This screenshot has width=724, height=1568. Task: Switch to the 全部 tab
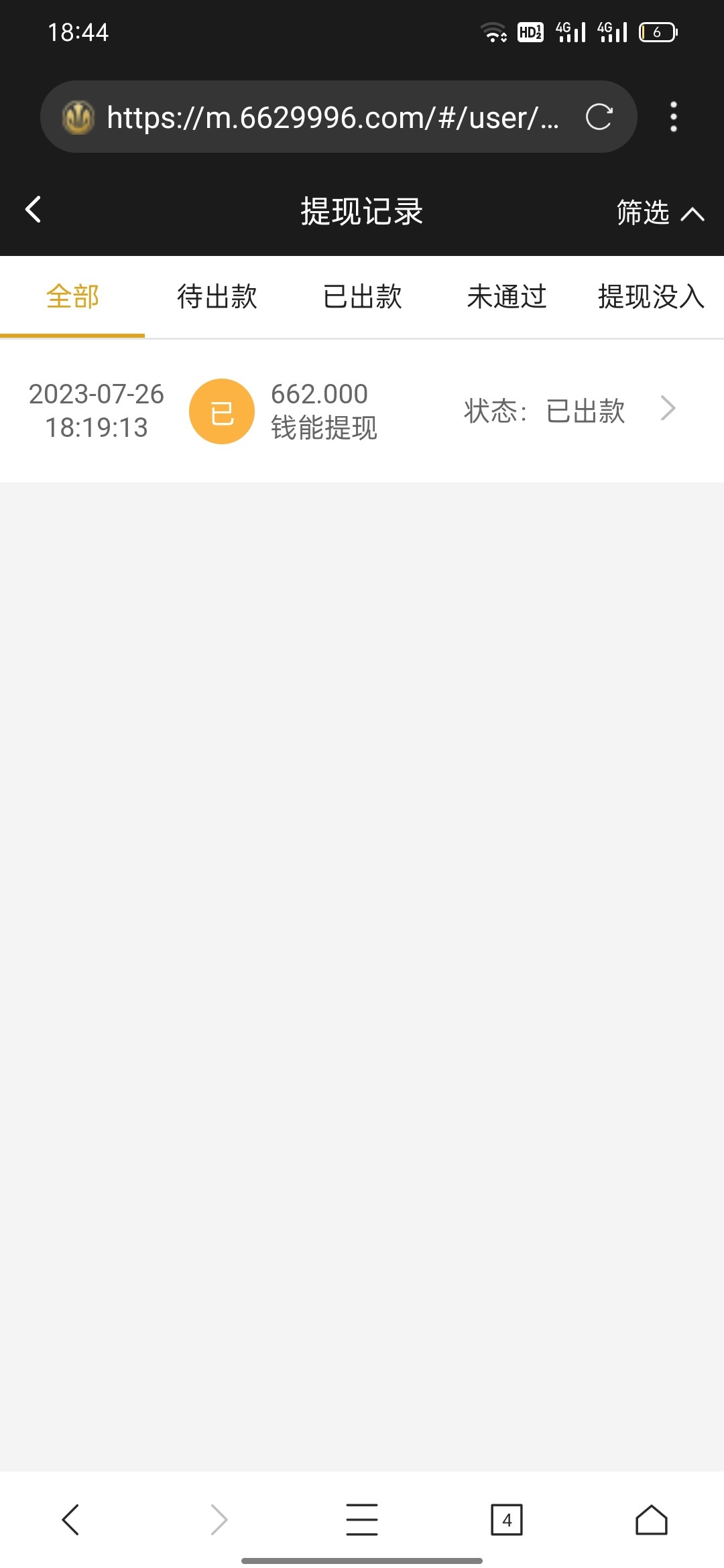72,297
